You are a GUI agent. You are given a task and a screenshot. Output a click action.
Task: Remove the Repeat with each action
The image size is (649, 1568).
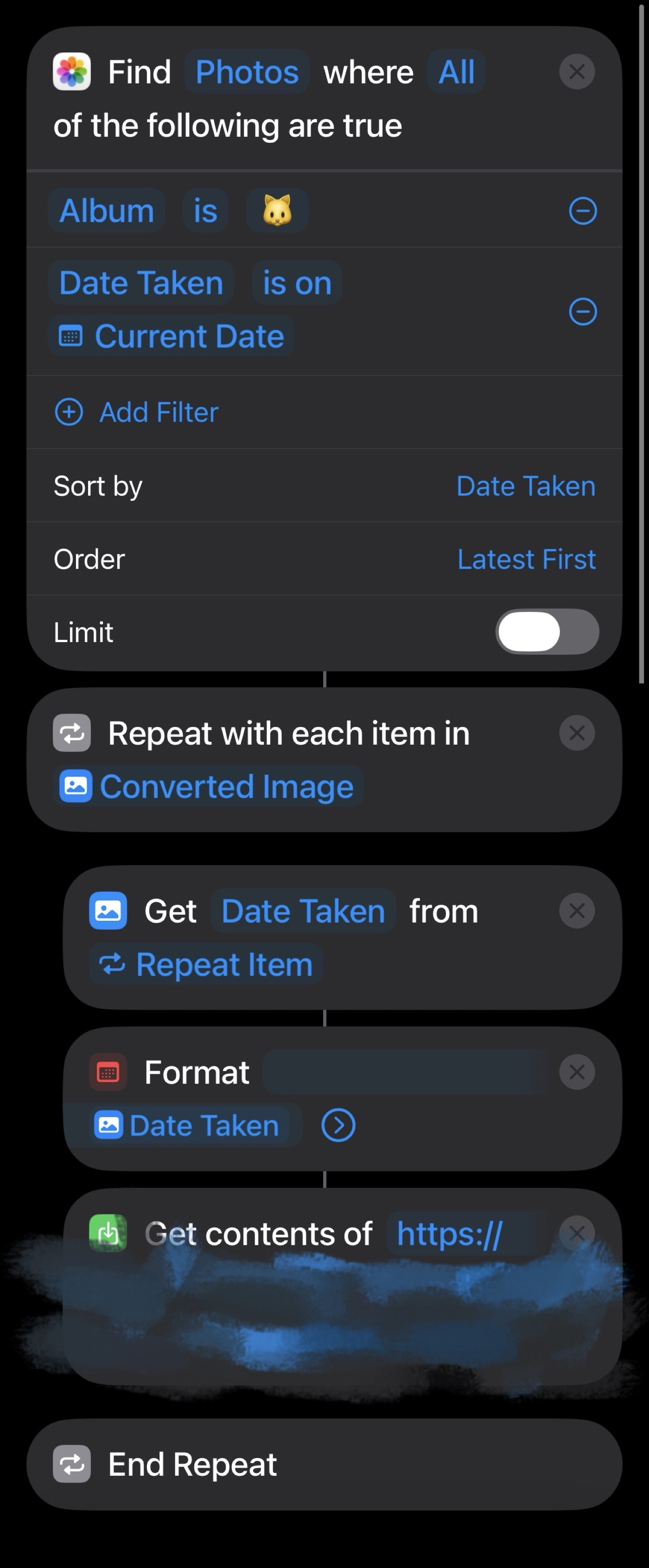coord(576,733)
